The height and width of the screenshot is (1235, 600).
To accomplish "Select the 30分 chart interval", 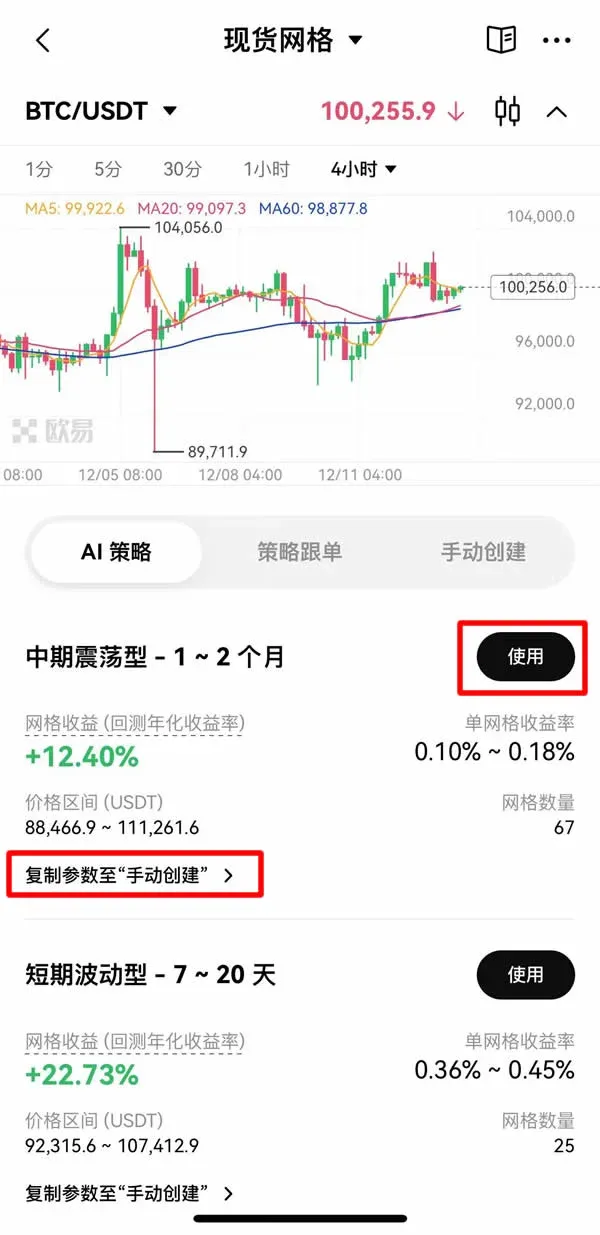I will pyautogui.click(x=182, y=169).
